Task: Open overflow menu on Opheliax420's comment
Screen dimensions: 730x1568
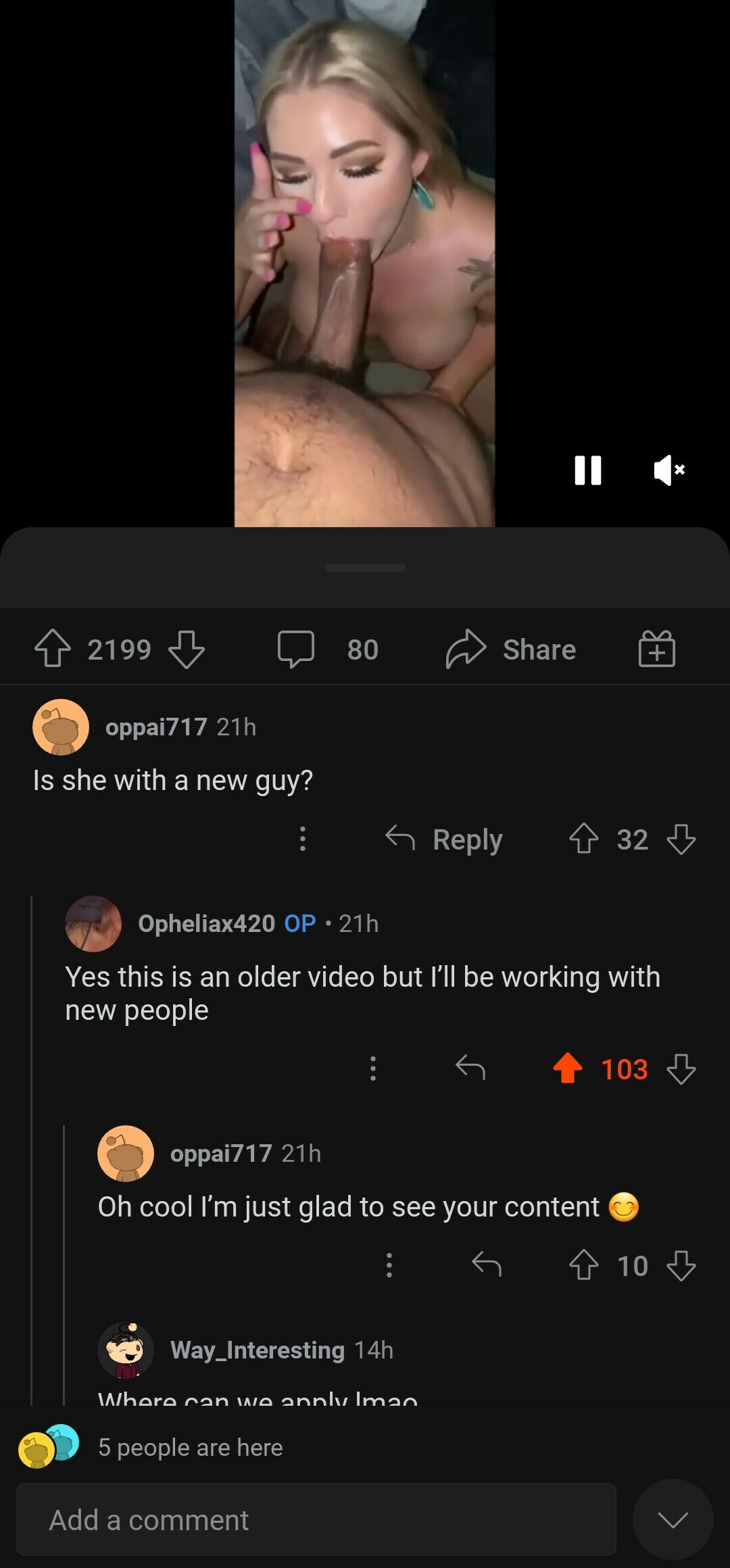Action: [x=372, y=1069]
